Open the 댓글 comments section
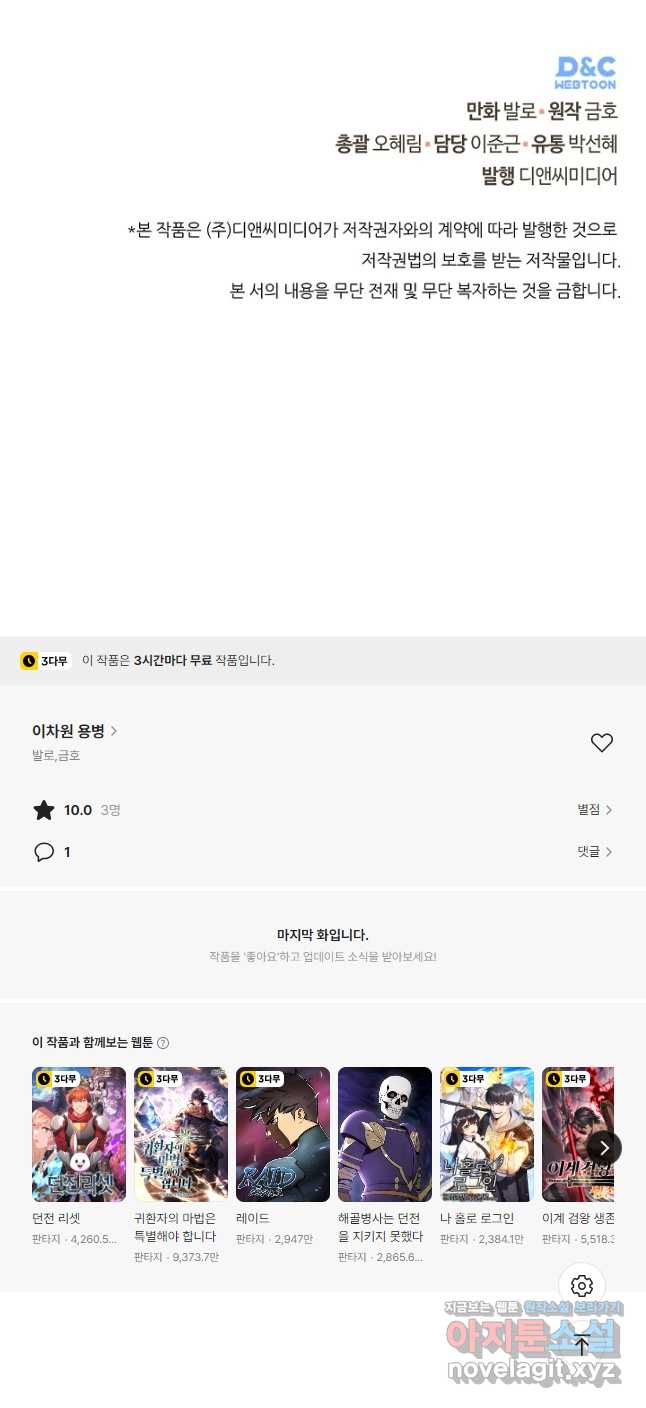This screenshot has width=646, height=1408. [594, 852]
